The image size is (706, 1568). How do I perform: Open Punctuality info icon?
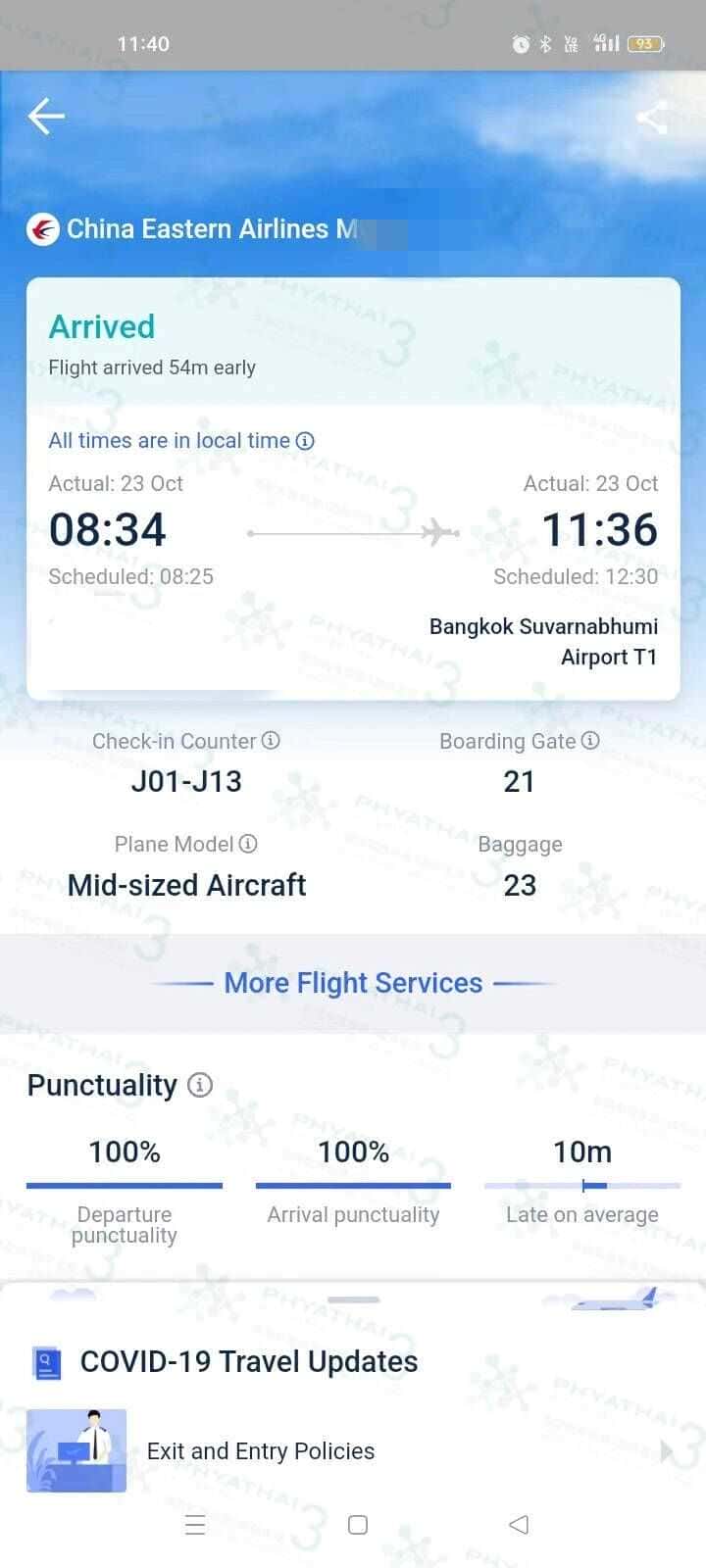tap(200, 1085)
